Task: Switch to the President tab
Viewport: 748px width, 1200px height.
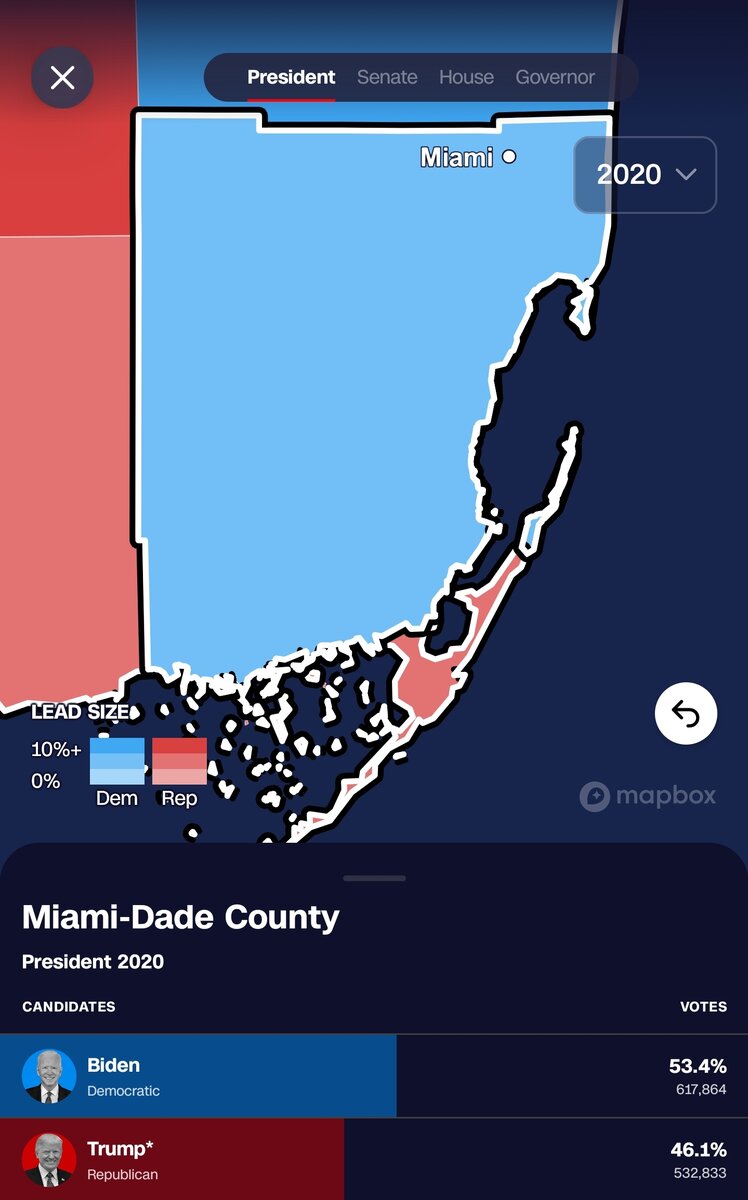Action: click(x=291, y=77)
